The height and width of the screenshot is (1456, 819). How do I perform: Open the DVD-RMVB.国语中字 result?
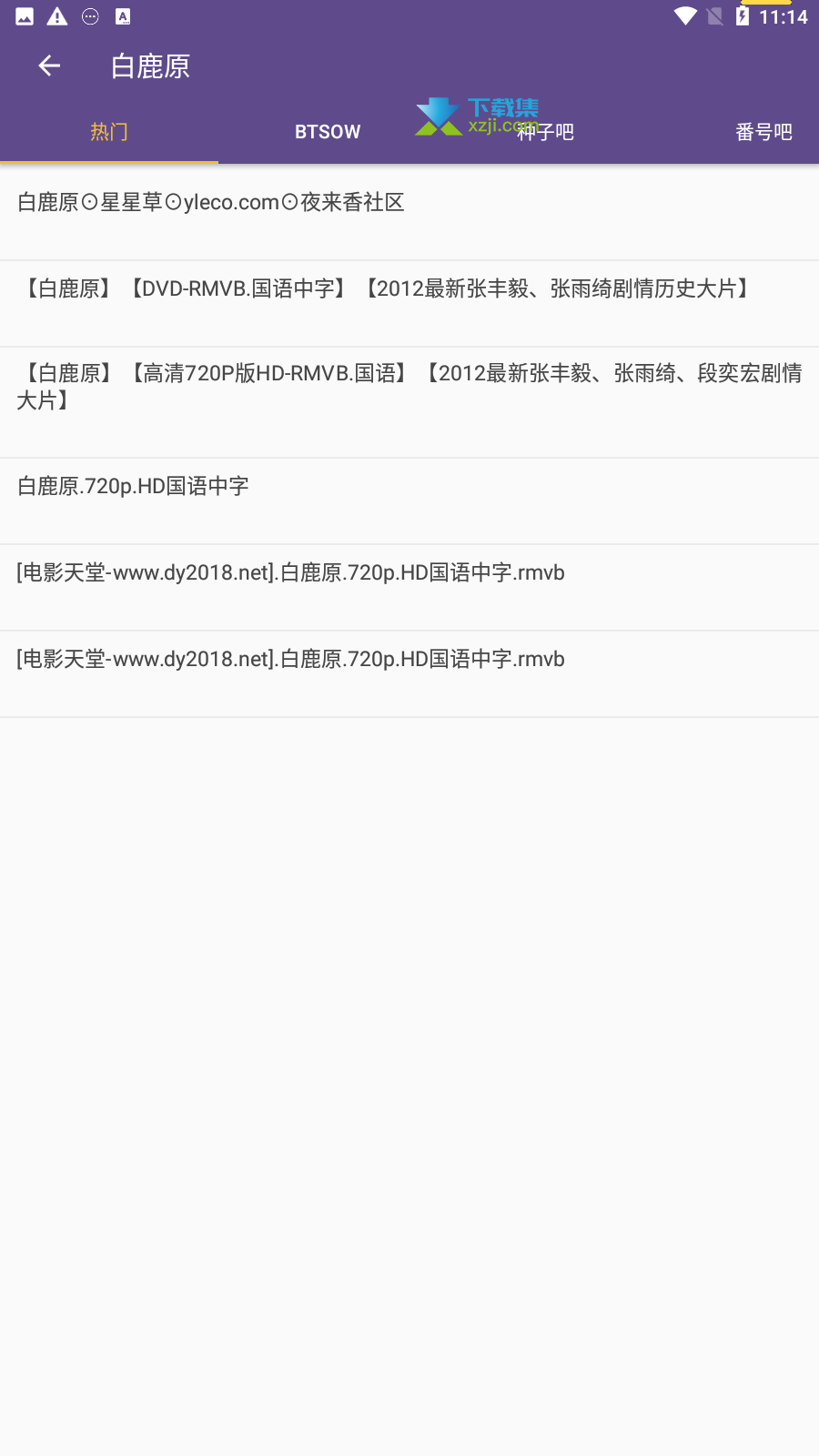[x=387, y=288]
